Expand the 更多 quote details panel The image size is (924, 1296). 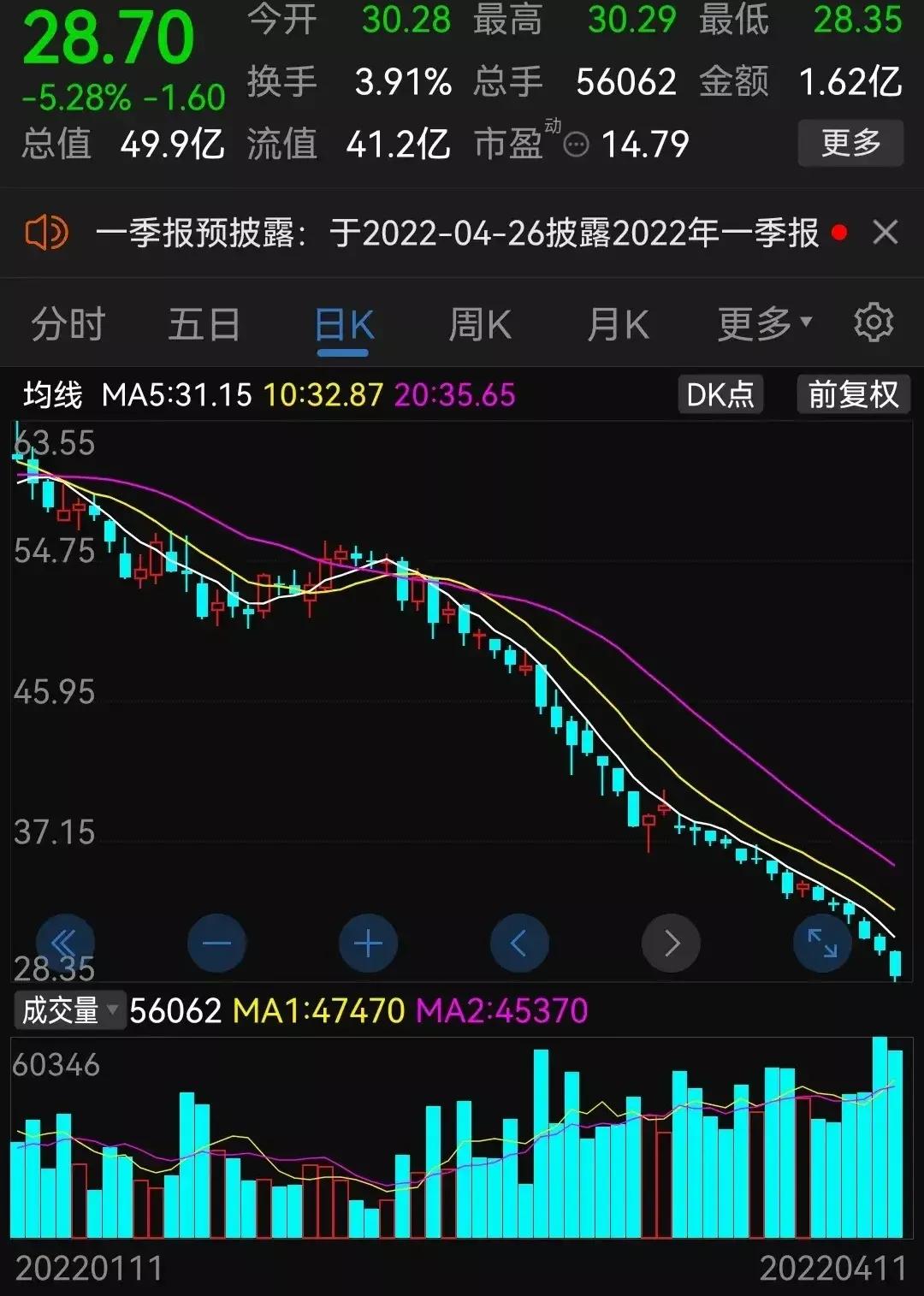(850, 144)
